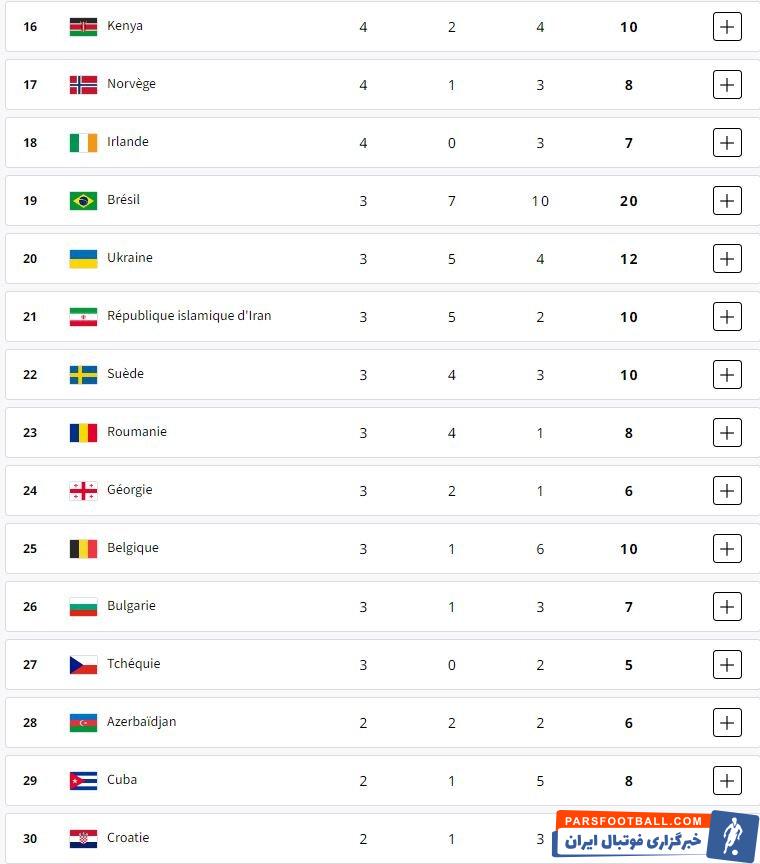Open the plus button for Roumanie

(x=727, y=433)
